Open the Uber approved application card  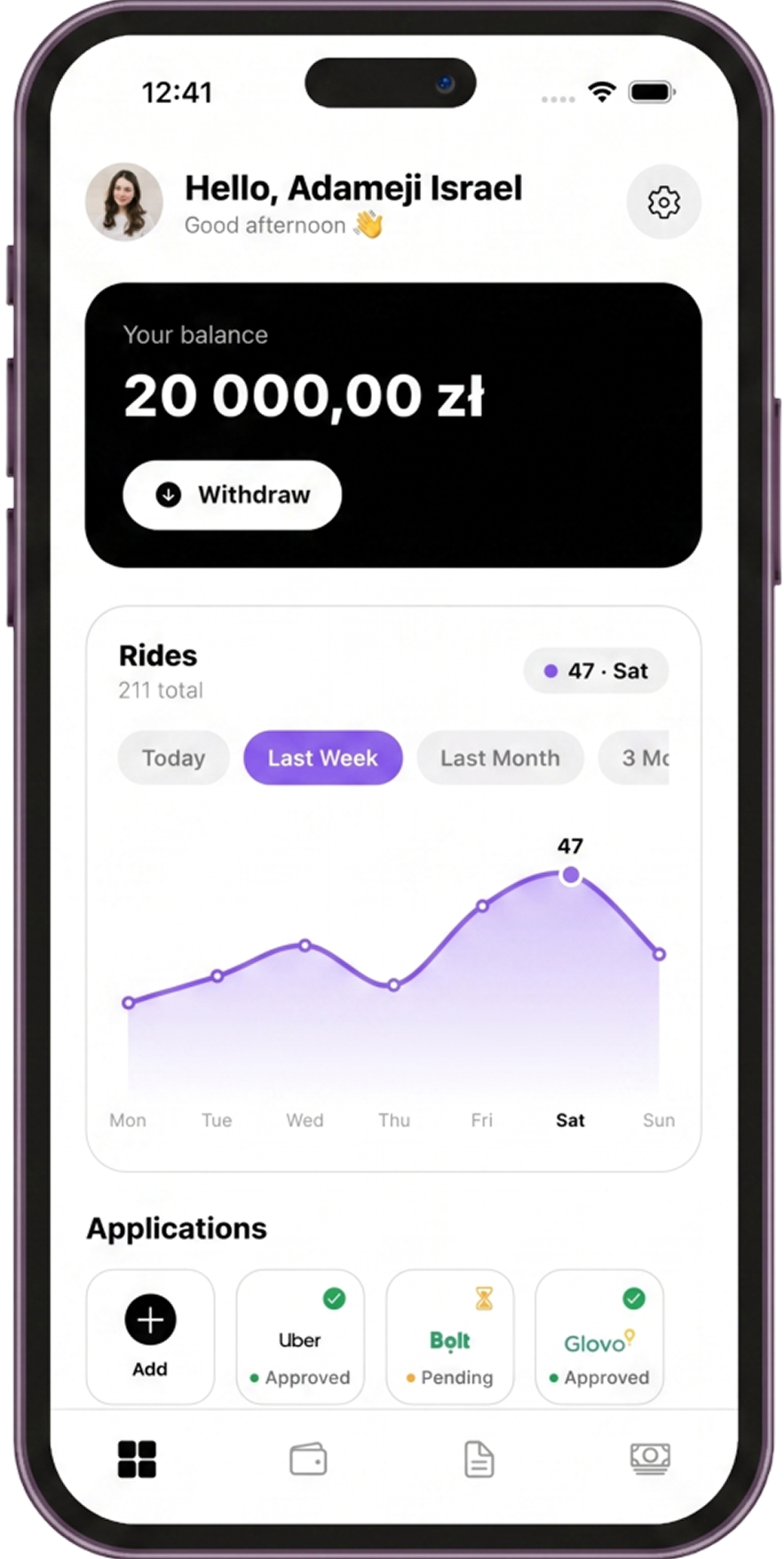point(300,1337)
